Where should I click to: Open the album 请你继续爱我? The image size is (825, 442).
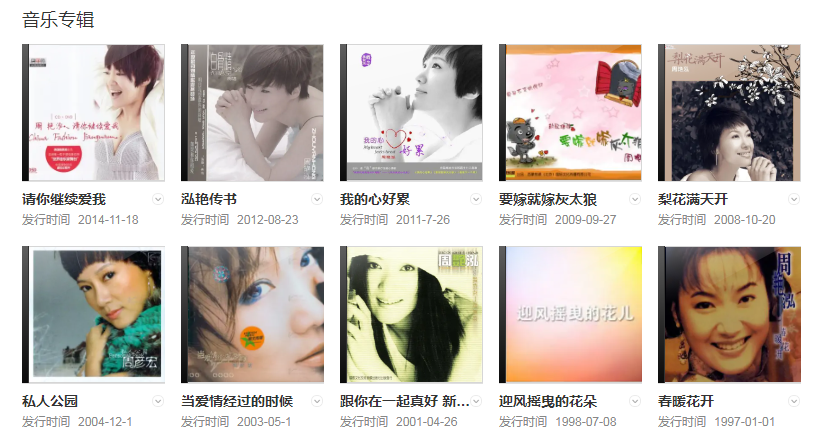[x=93, y=112]
